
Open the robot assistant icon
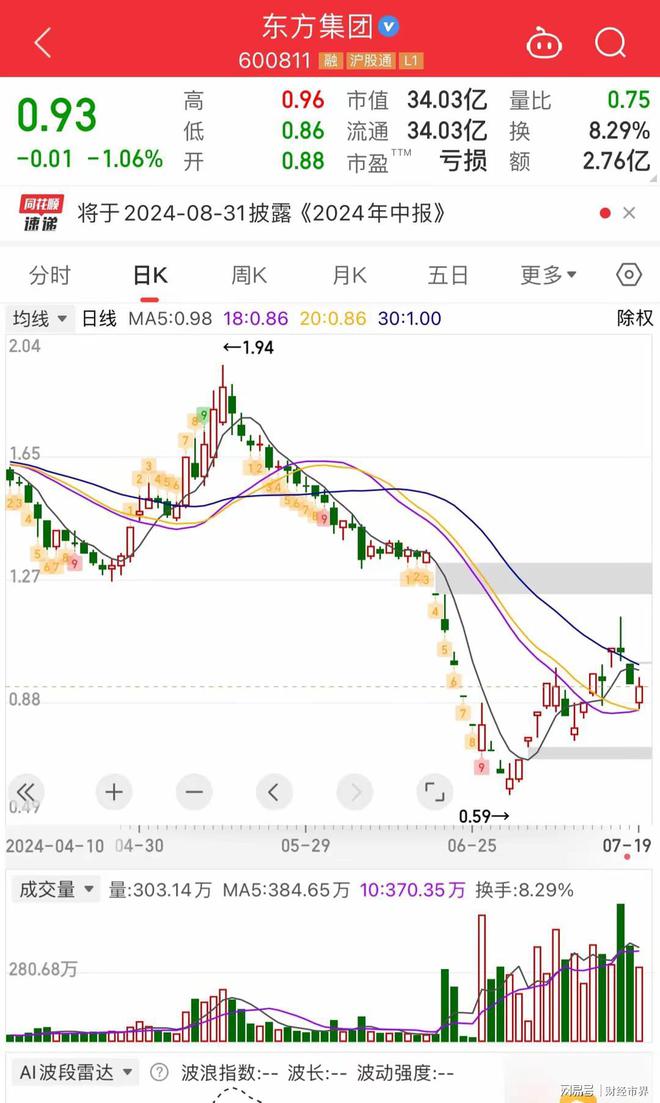544,43
